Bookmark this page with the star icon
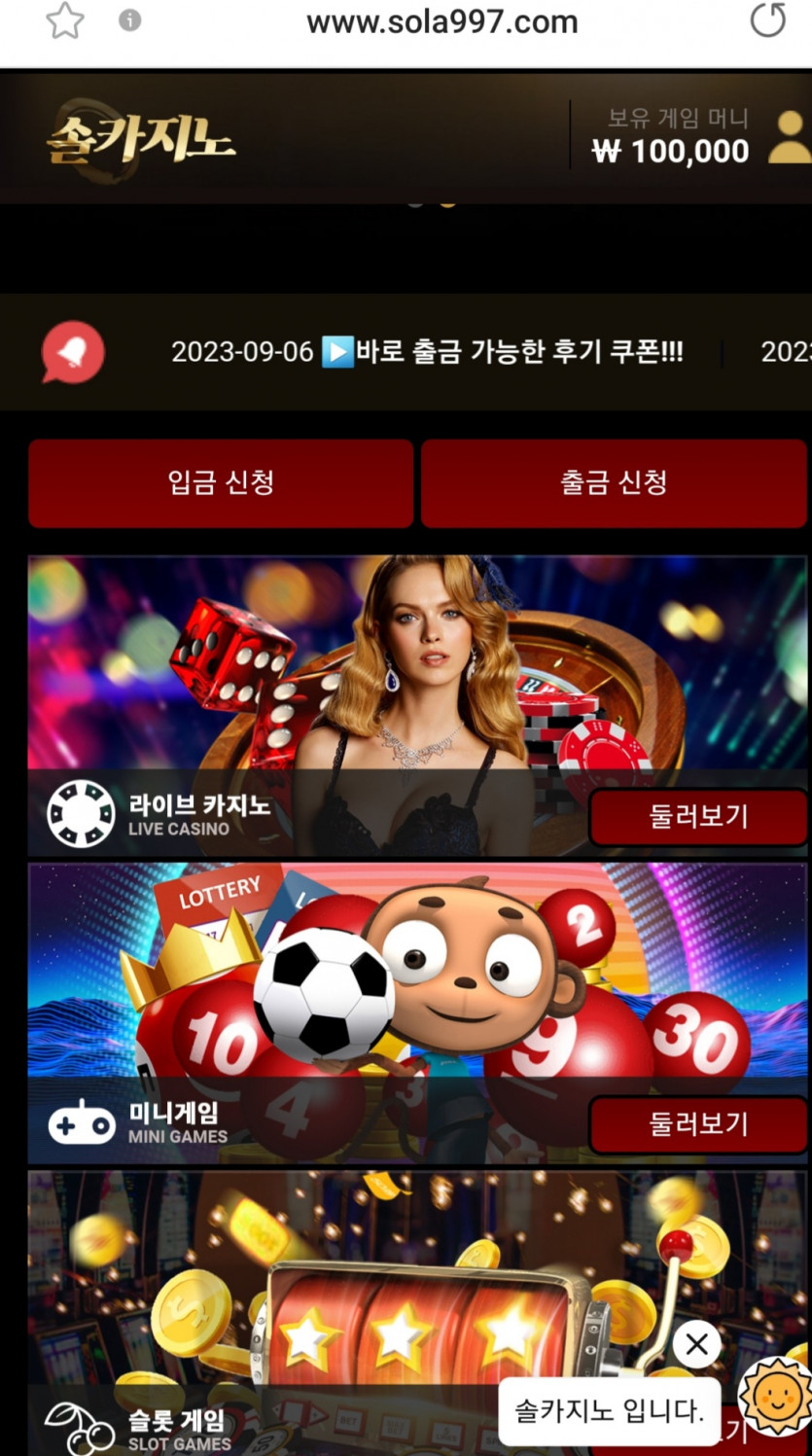The width and height of the screenshot is (812, 1456). [64, 20]
